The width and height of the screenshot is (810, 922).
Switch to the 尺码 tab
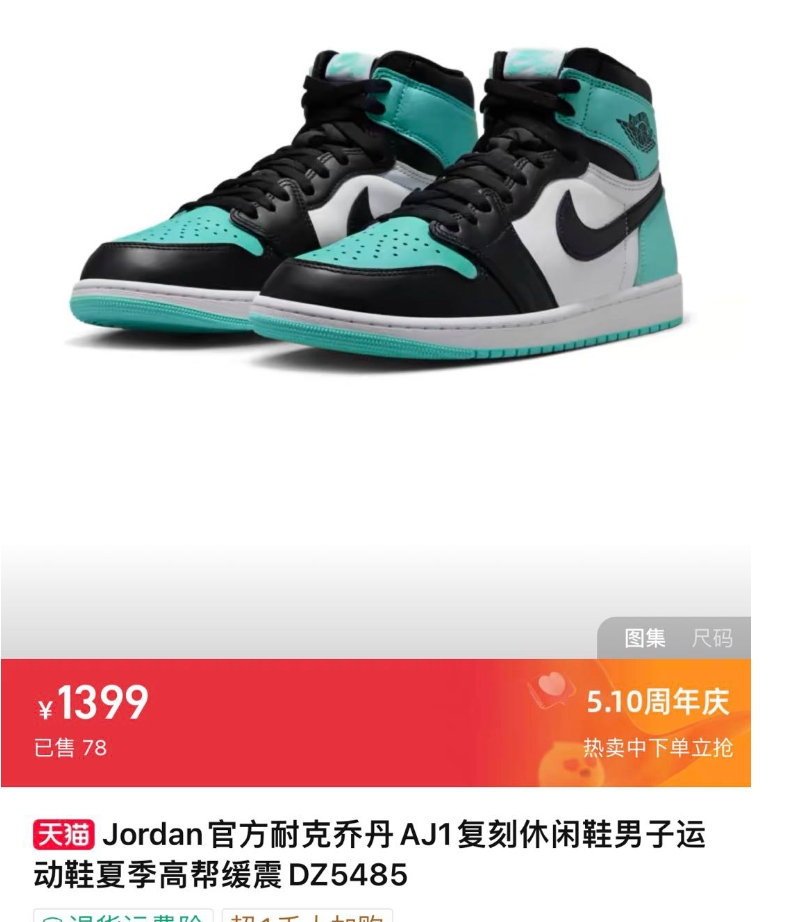(x=712, y=638)
